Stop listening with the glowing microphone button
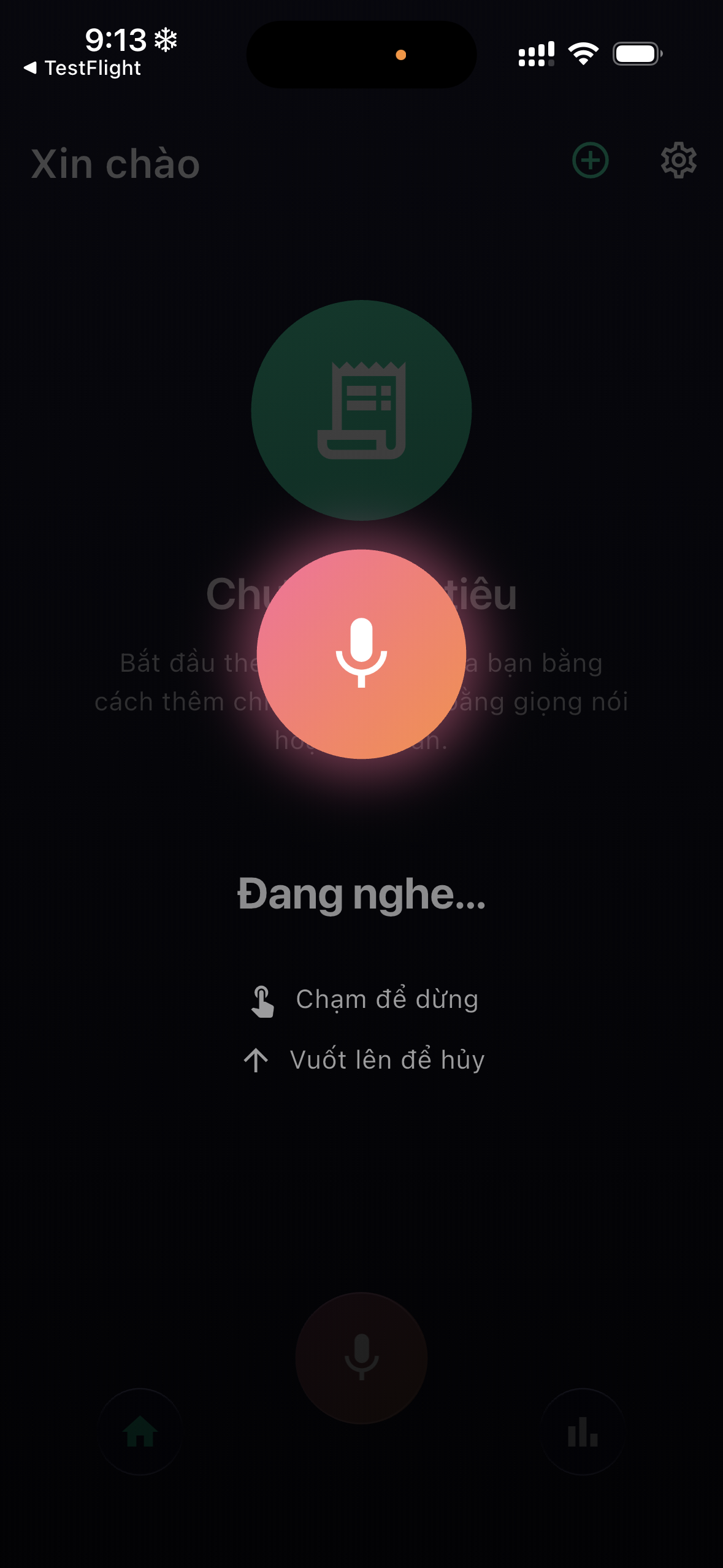This screenshot has height=1568, width=723. [361, 654]
